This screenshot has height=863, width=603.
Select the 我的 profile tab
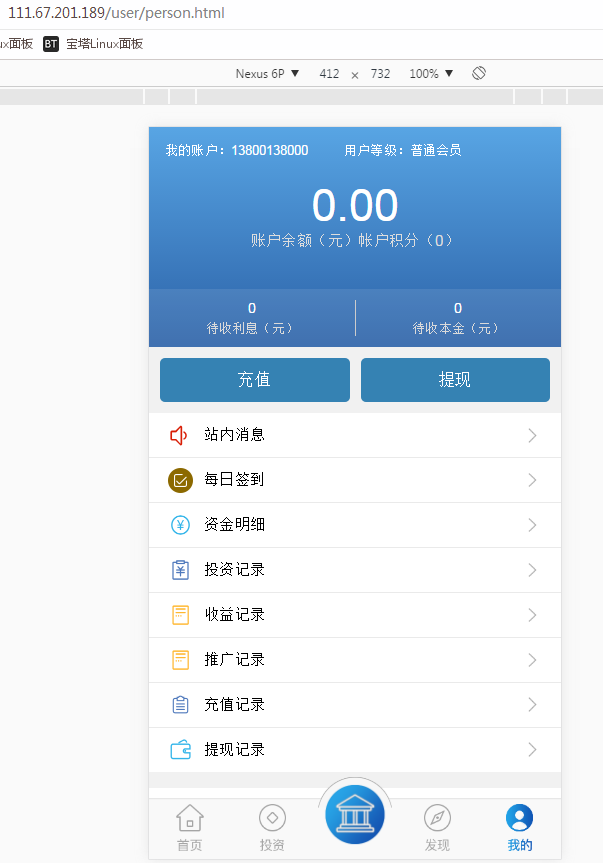519,828
